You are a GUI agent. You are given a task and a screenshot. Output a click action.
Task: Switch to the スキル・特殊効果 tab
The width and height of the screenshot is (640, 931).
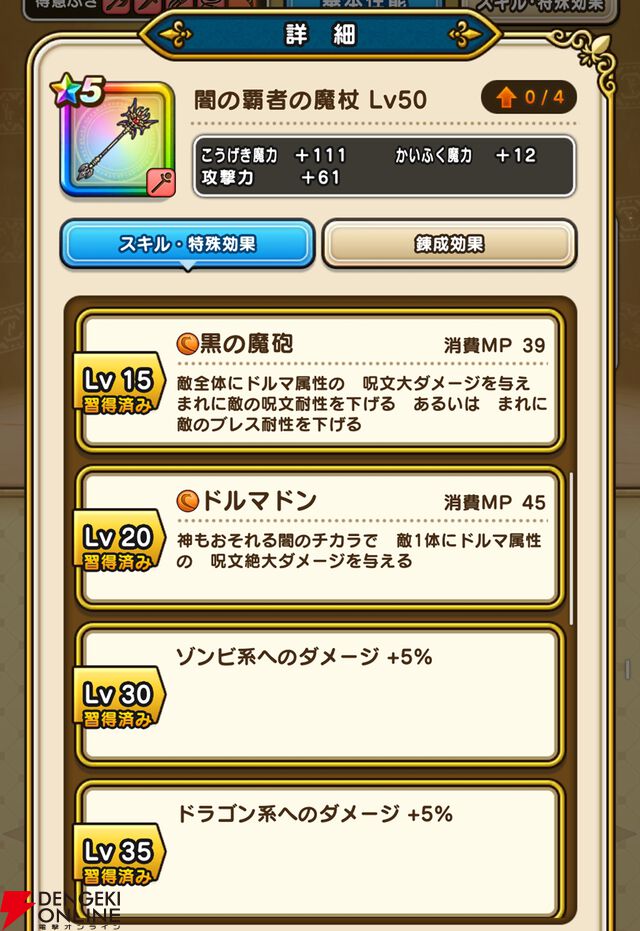click(188, 244)
